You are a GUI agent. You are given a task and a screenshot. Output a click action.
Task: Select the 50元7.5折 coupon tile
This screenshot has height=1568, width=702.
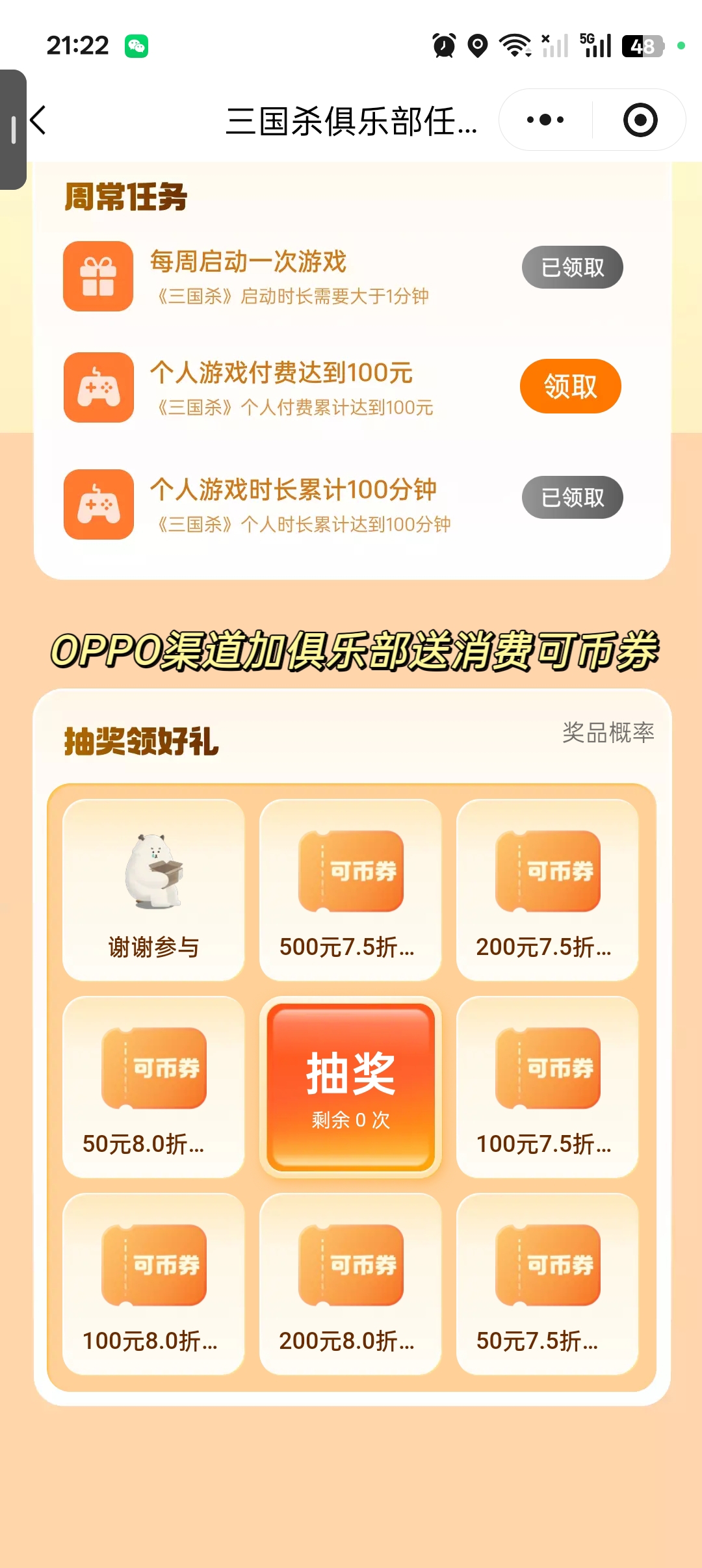(x=547, y=1284)
